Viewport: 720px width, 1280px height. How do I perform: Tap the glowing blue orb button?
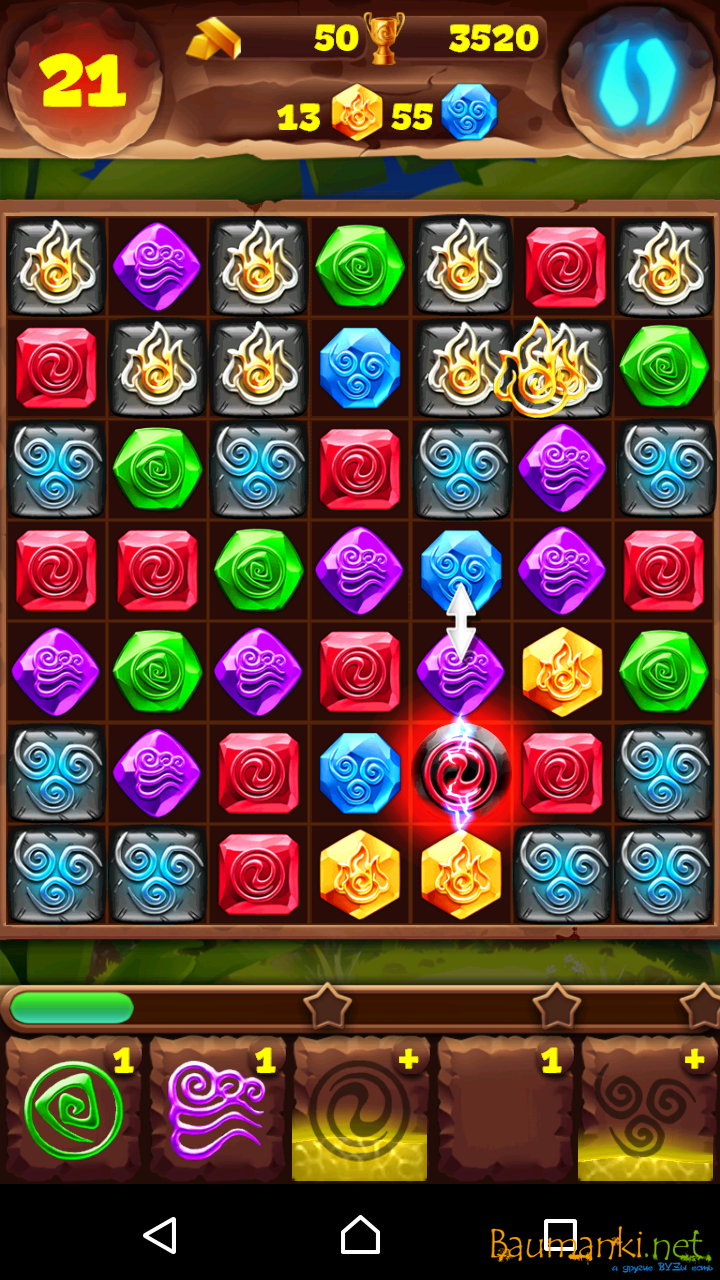638,80
